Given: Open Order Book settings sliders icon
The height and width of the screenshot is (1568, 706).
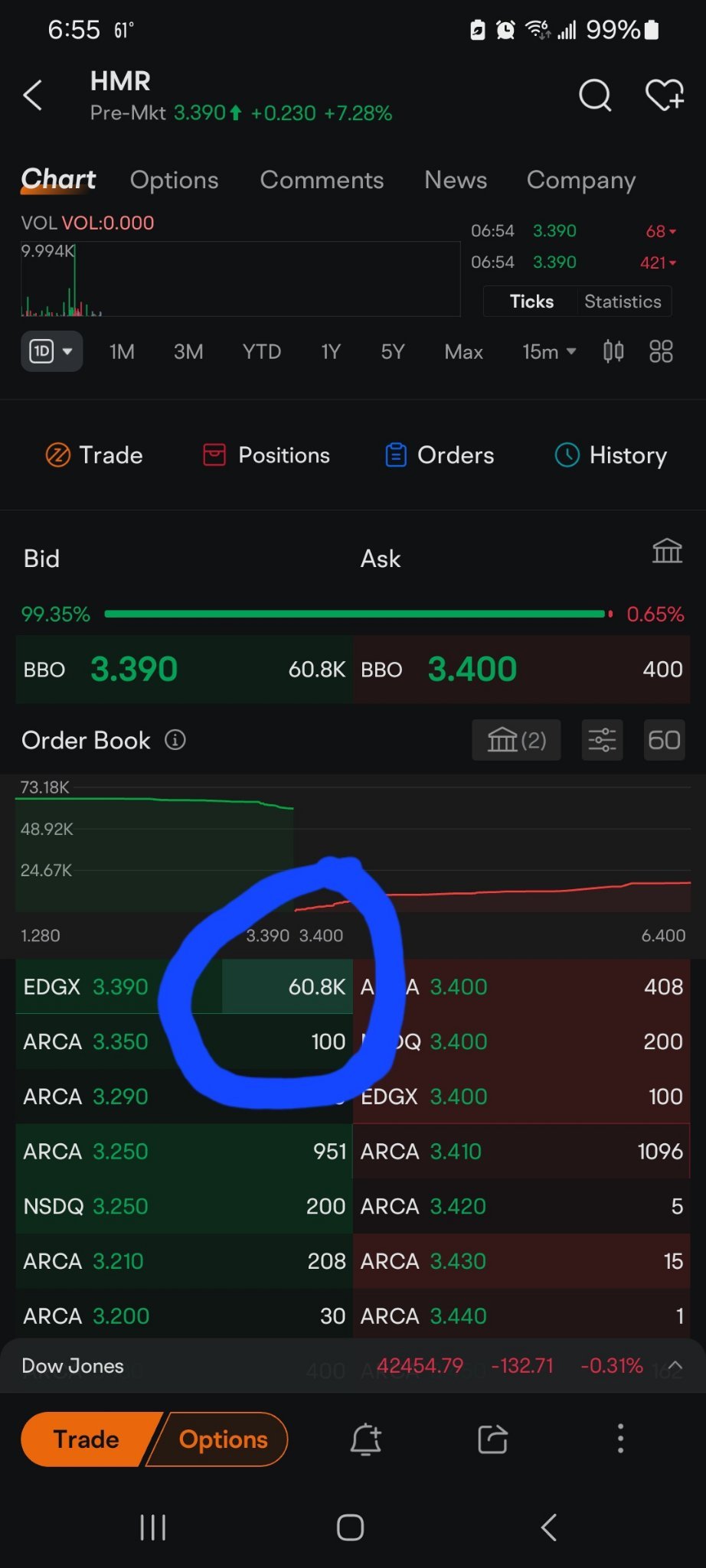Looking at the screenshot, I should (602, 740).
